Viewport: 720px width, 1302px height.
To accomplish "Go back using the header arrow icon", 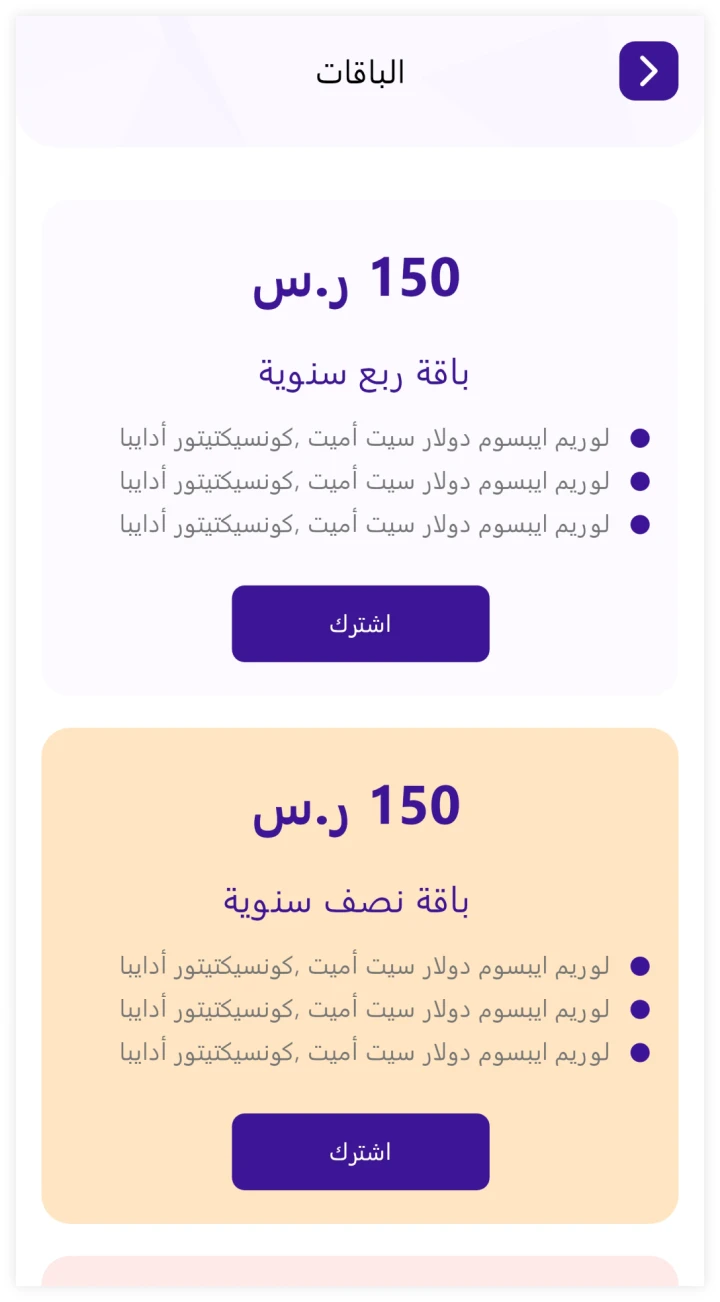I will coord(648,71).
